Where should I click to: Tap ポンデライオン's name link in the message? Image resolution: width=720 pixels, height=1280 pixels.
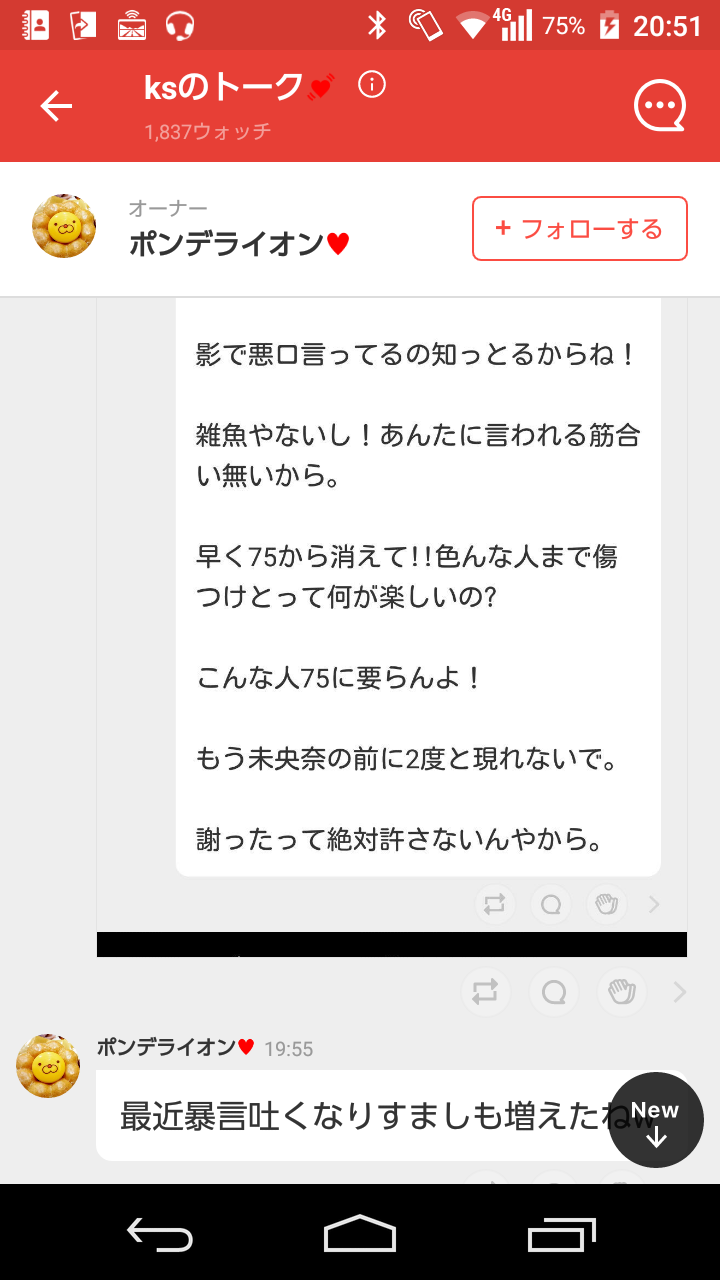click(x=170, y=1048)
